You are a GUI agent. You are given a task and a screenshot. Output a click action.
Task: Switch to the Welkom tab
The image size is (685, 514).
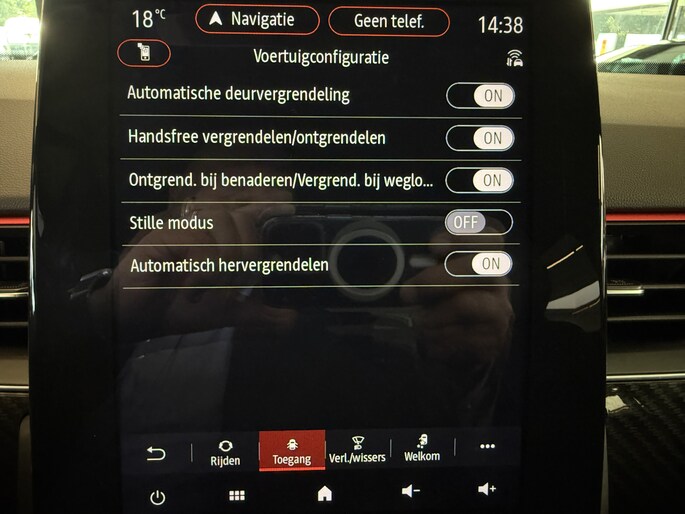coord(422,450)
